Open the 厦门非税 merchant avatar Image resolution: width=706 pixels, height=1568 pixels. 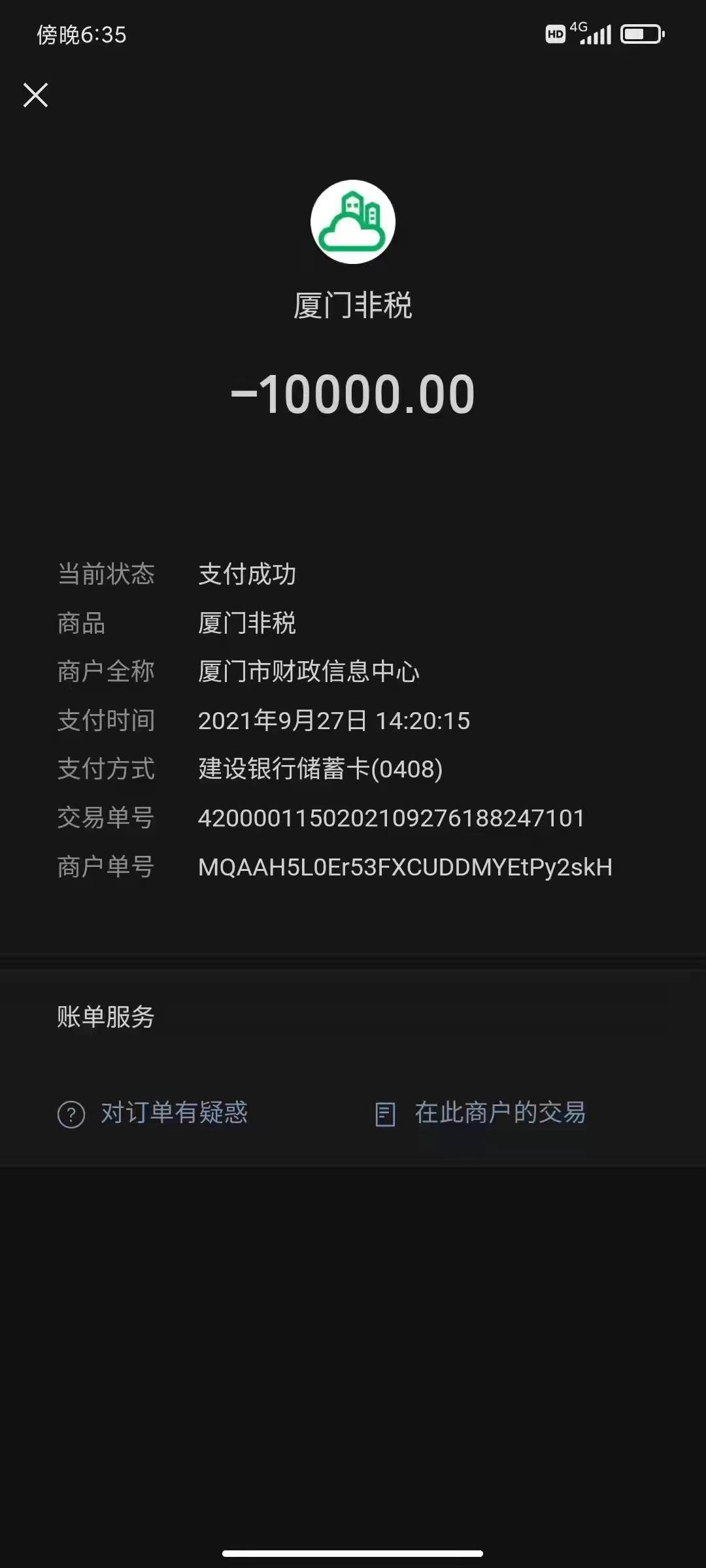pyautogui.click(x=353, y=221)
